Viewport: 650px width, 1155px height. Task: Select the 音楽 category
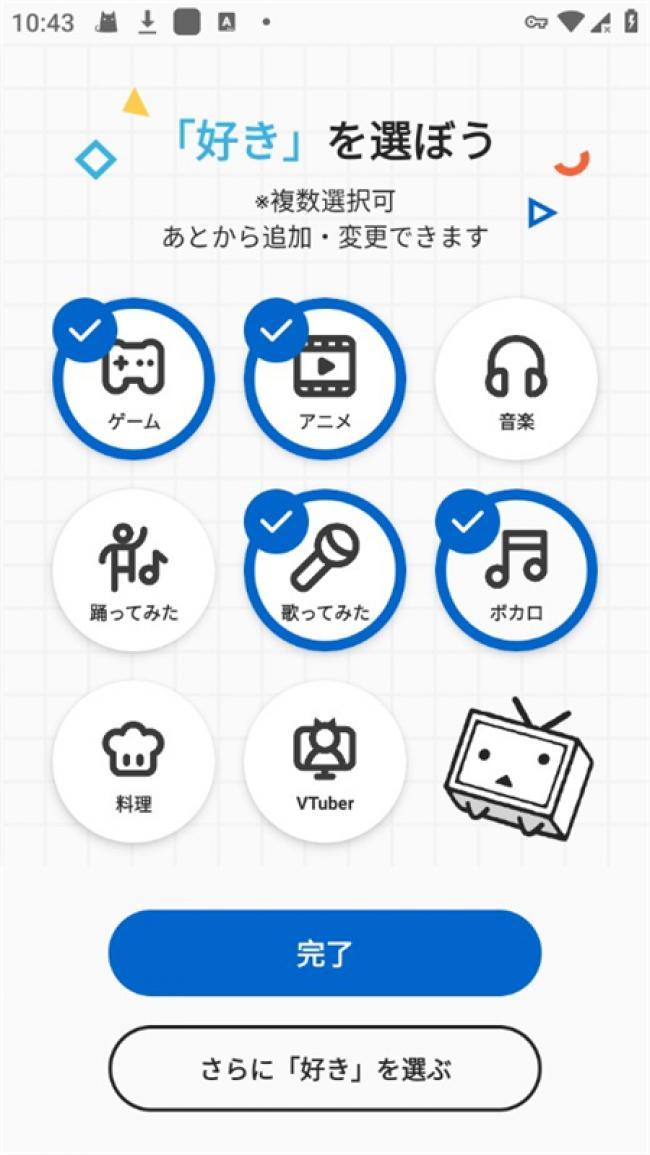coord(516,380)
